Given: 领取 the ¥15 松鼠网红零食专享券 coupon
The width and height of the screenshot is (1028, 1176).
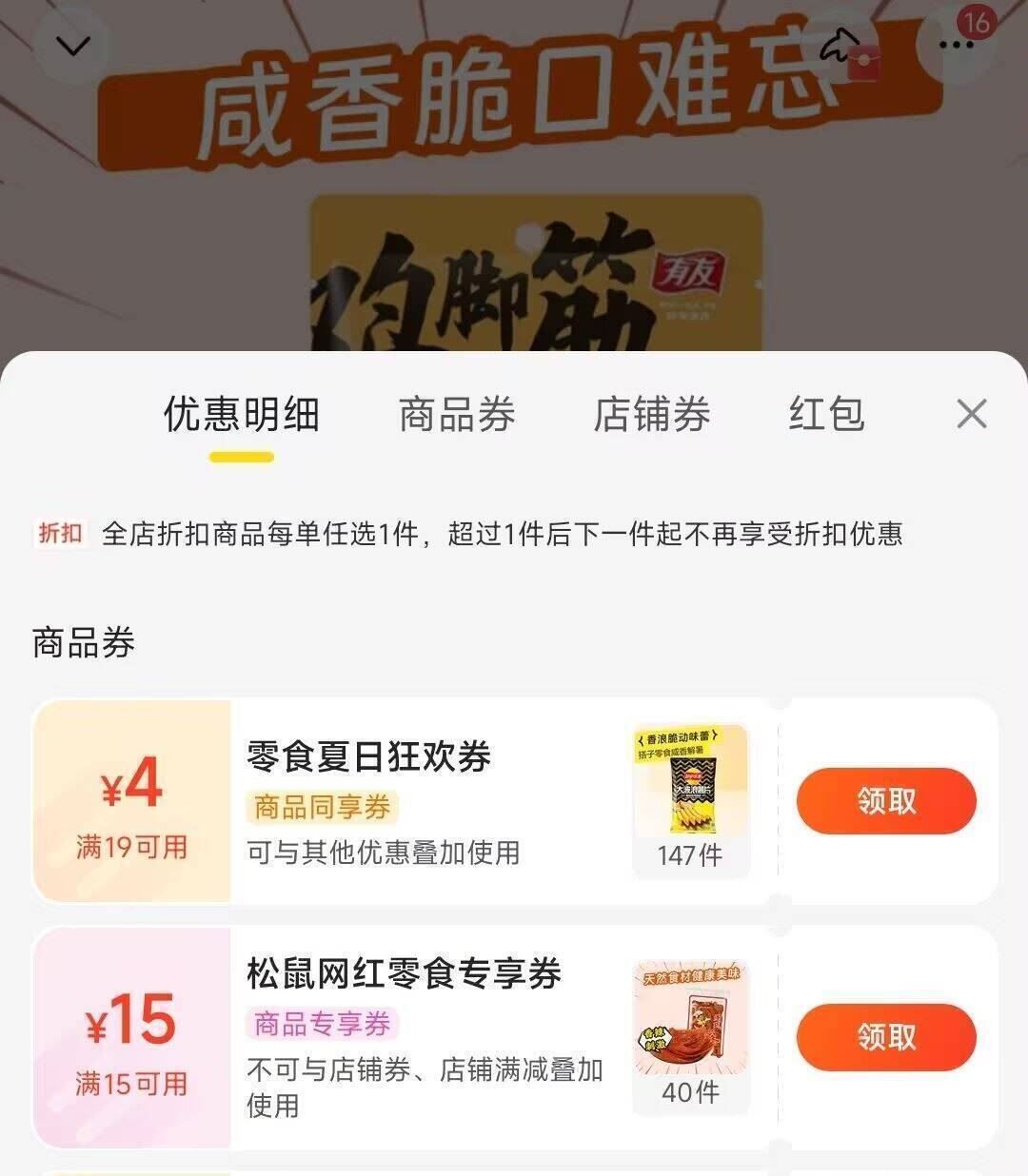Looking at the screenshot, I should (x=884, y=1037).
